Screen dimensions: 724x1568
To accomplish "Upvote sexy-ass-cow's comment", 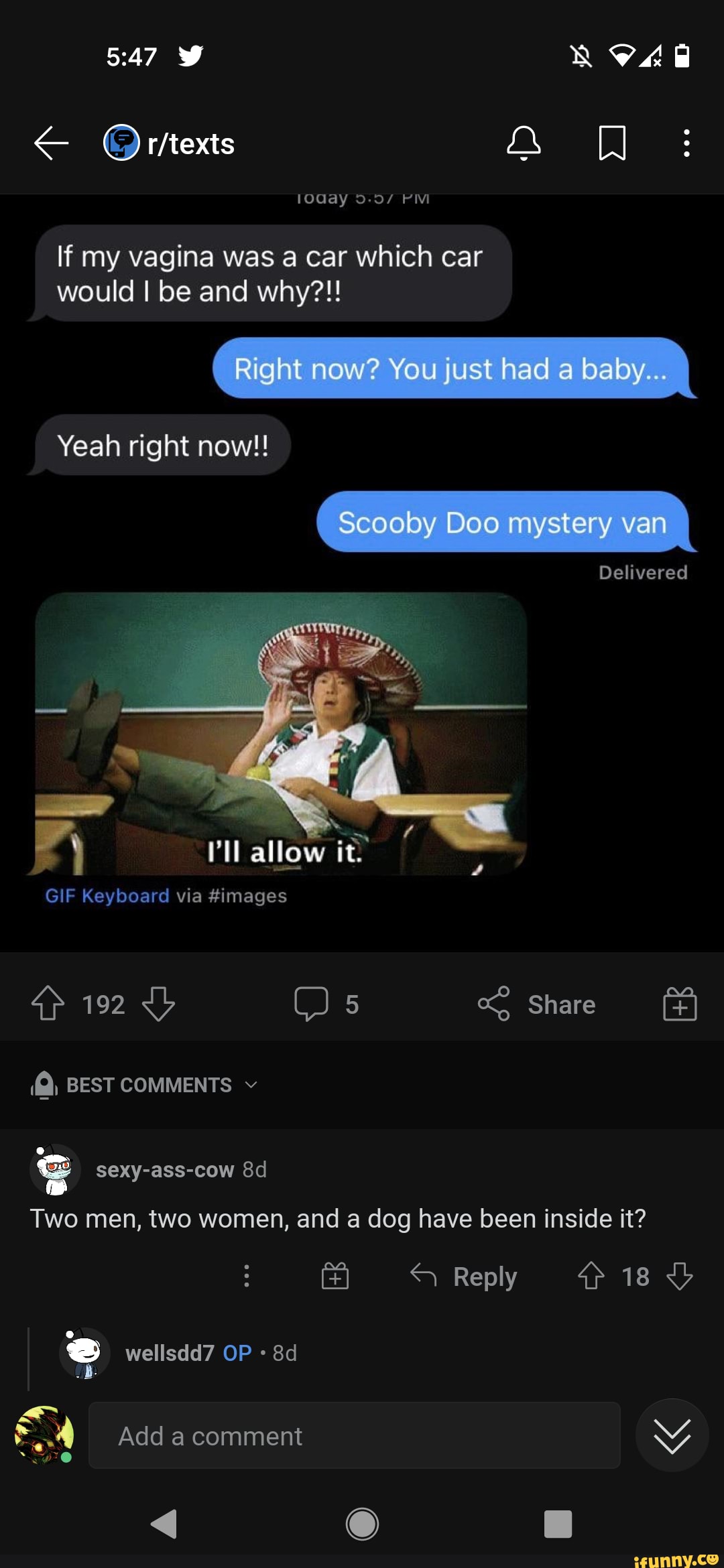I will pyautogui.click(x=591, y=1276).
